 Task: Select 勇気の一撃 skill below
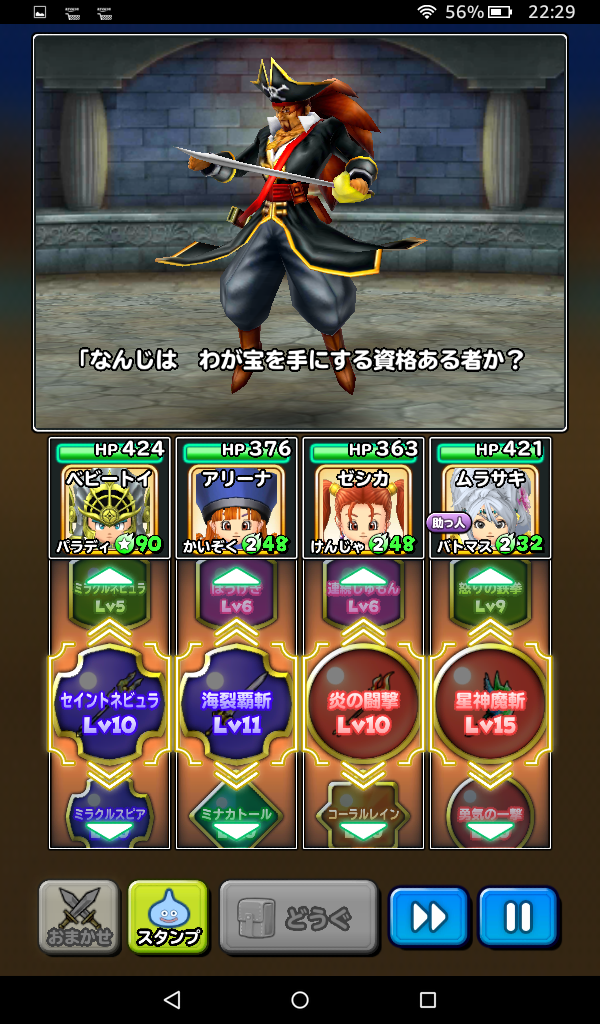point(490,814)
